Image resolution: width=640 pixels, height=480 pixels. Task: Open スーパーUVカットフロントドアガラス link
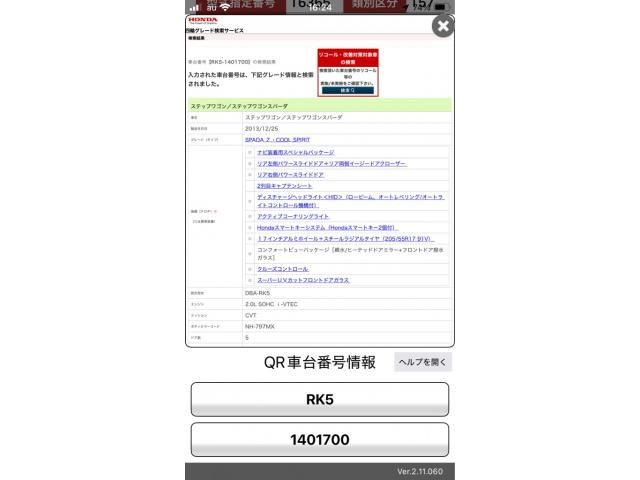click(x=303, y=280)
